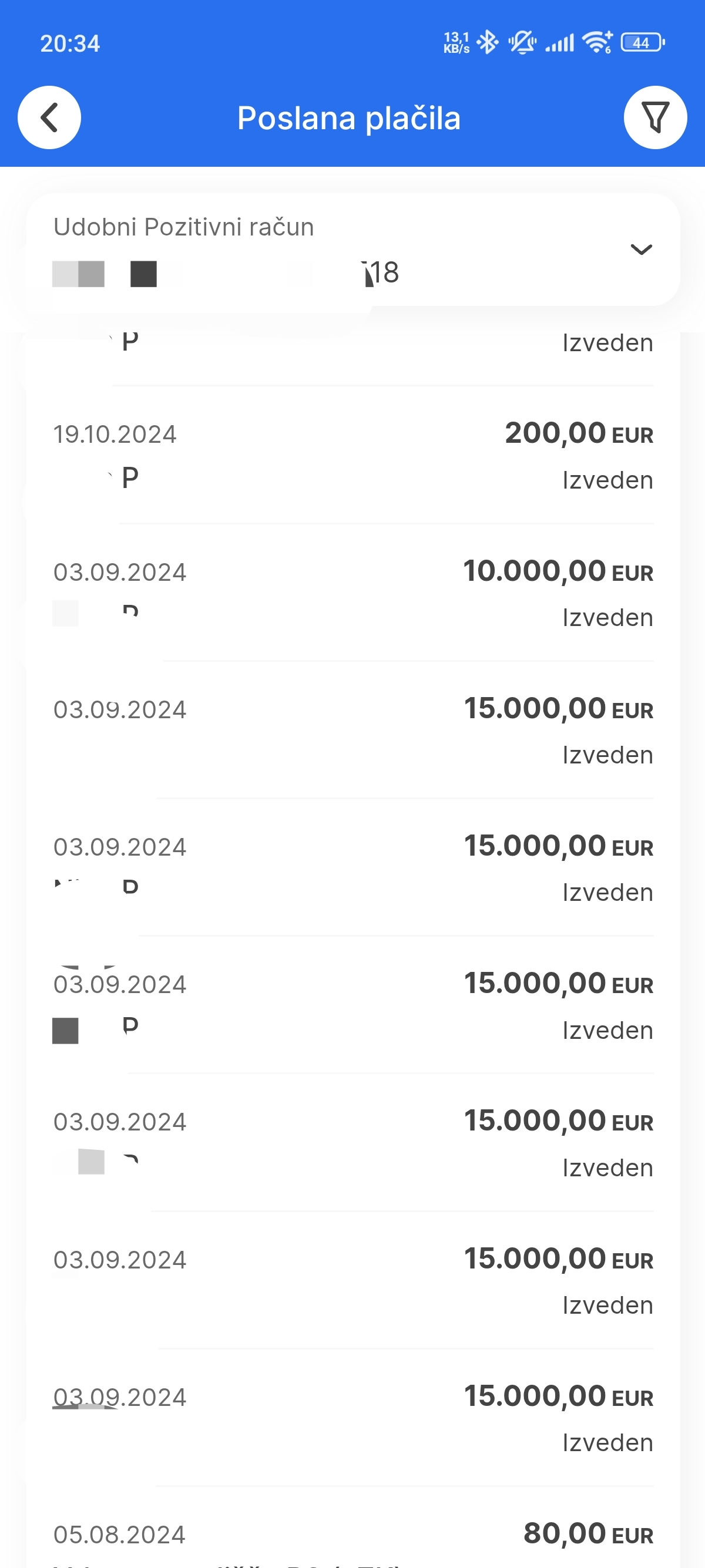
Task: Open the filter for sent payments
Action: pos(655,117)
